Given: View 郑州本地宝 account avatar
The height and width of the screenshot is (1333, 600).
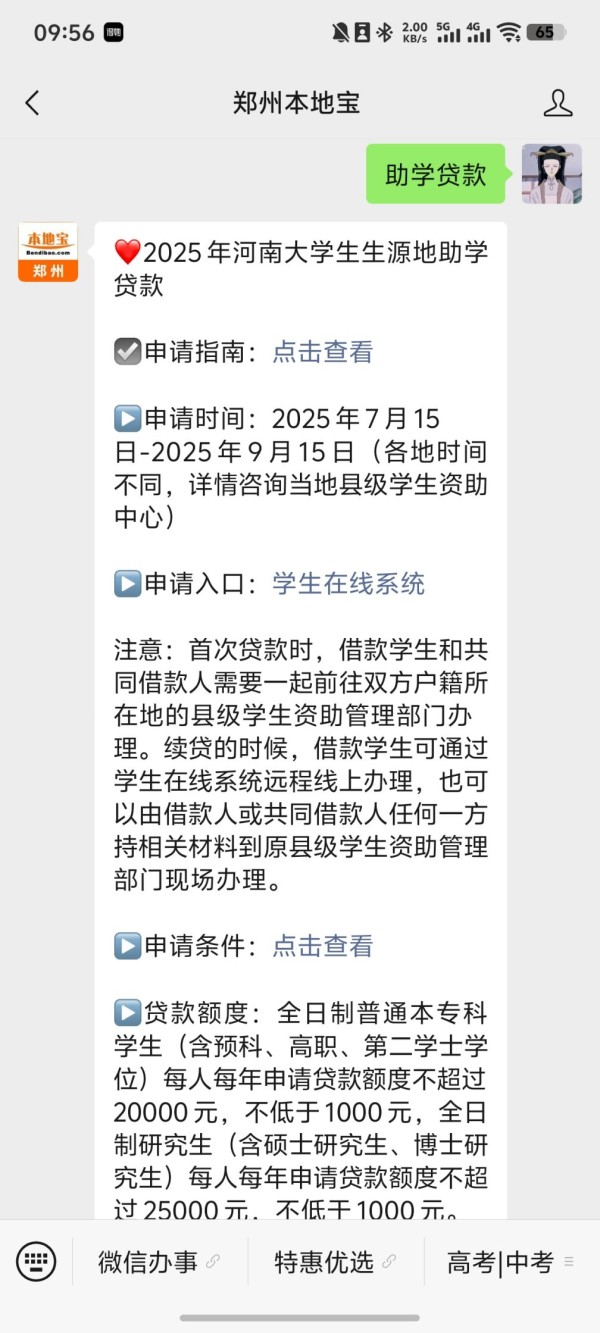Looking at the screenshot, I should coord(48,252).
